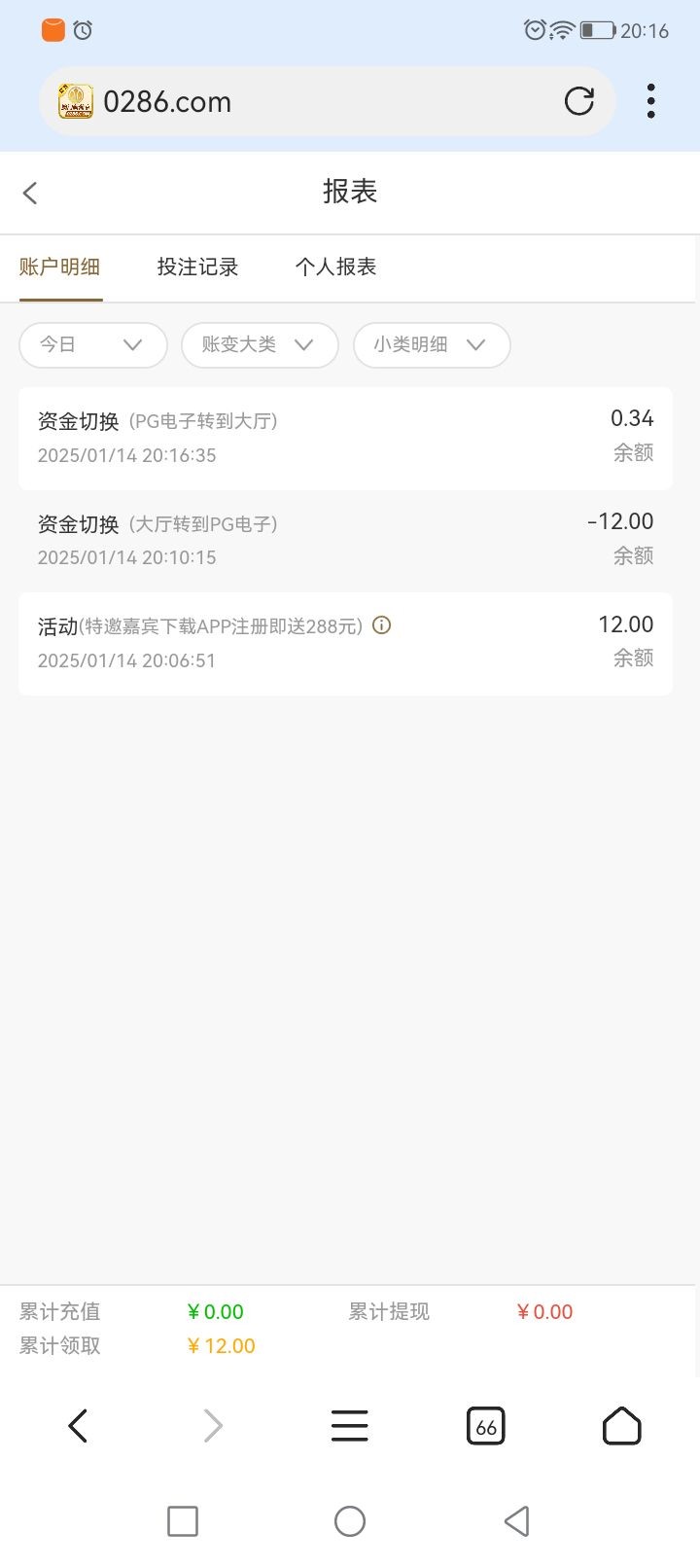Open the PG电子转到大厅 transaction record
Image resolution: width=700 pixels, height=1568 pixels.
pos(345,438)
